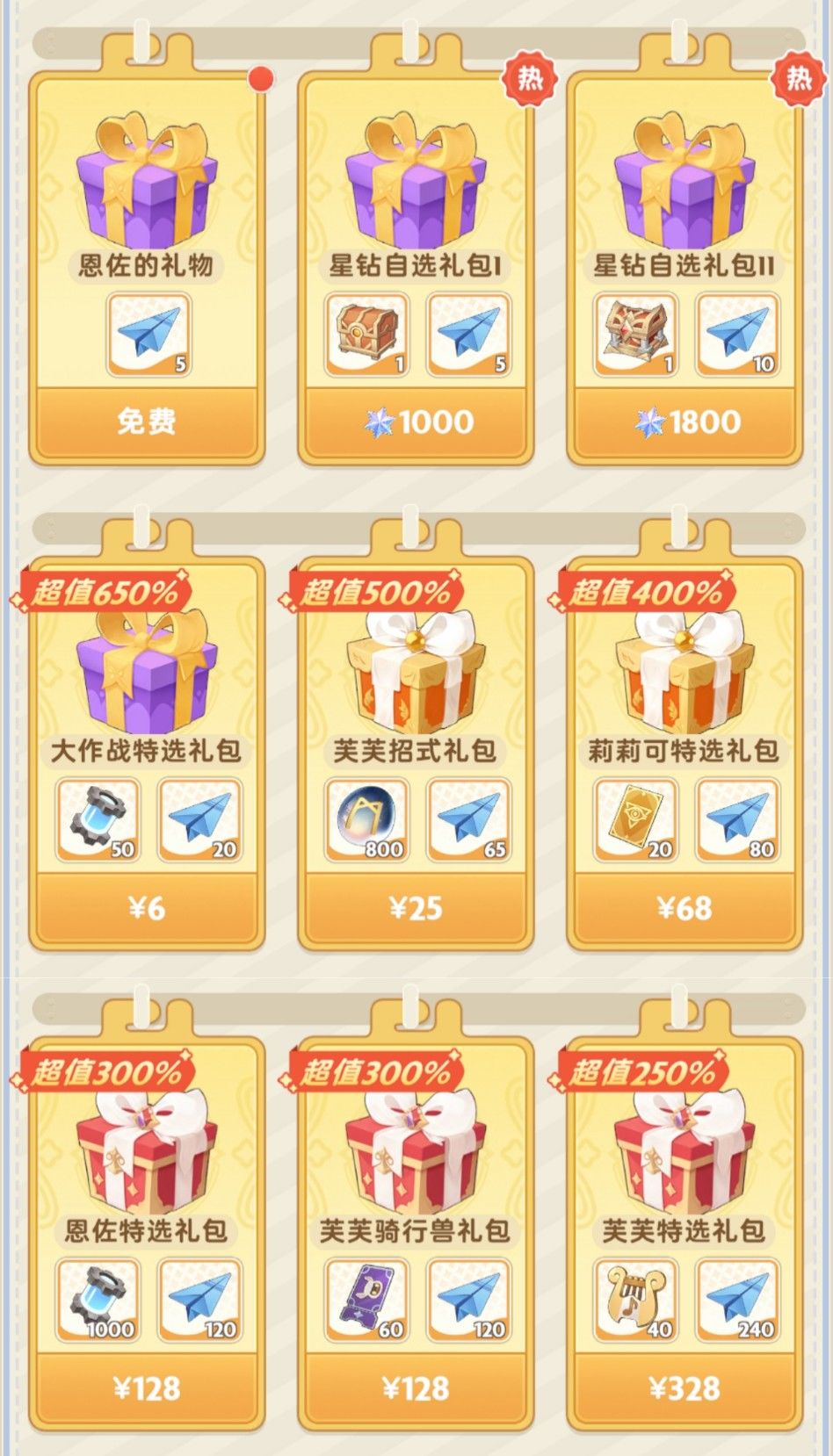Purchase 大作战特选礼包 for ¥6
The image size is (833, 1456).
147,908
